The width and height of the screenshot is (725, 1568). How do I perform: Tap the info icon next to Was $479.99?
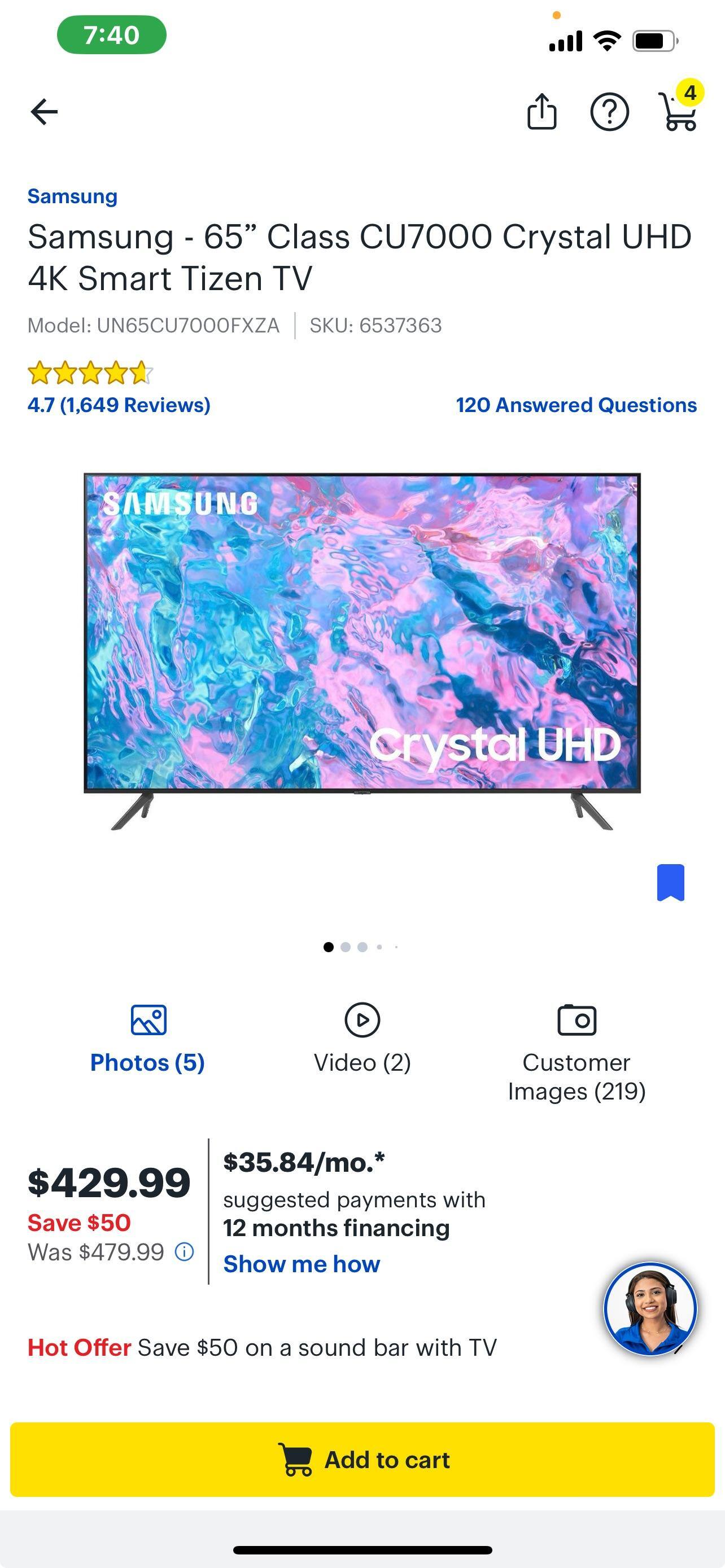pos(185,1252)
